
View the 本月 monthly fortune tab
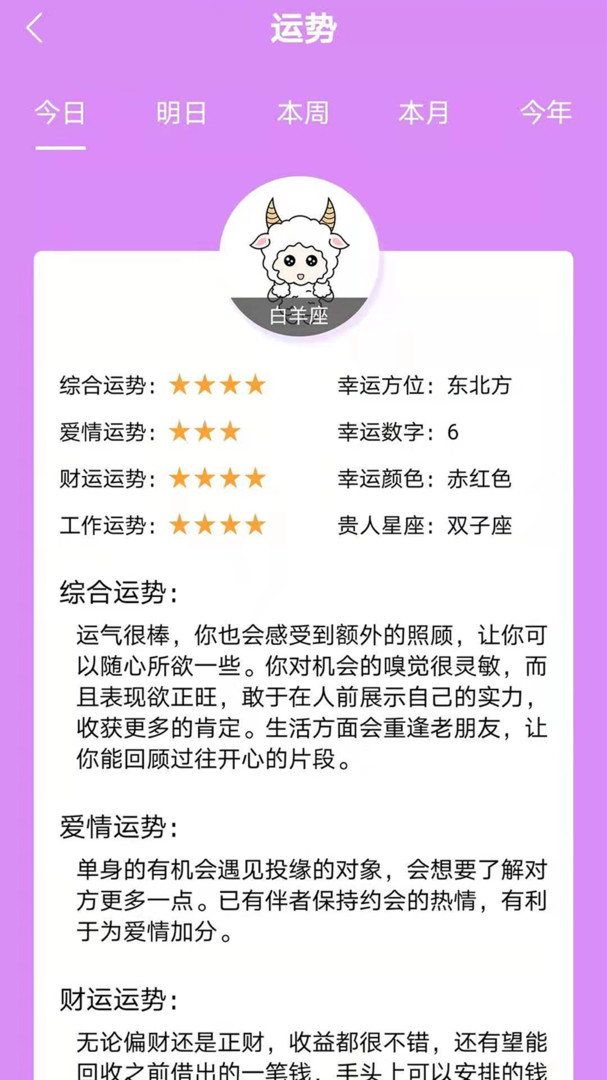[x=424, y=112]
